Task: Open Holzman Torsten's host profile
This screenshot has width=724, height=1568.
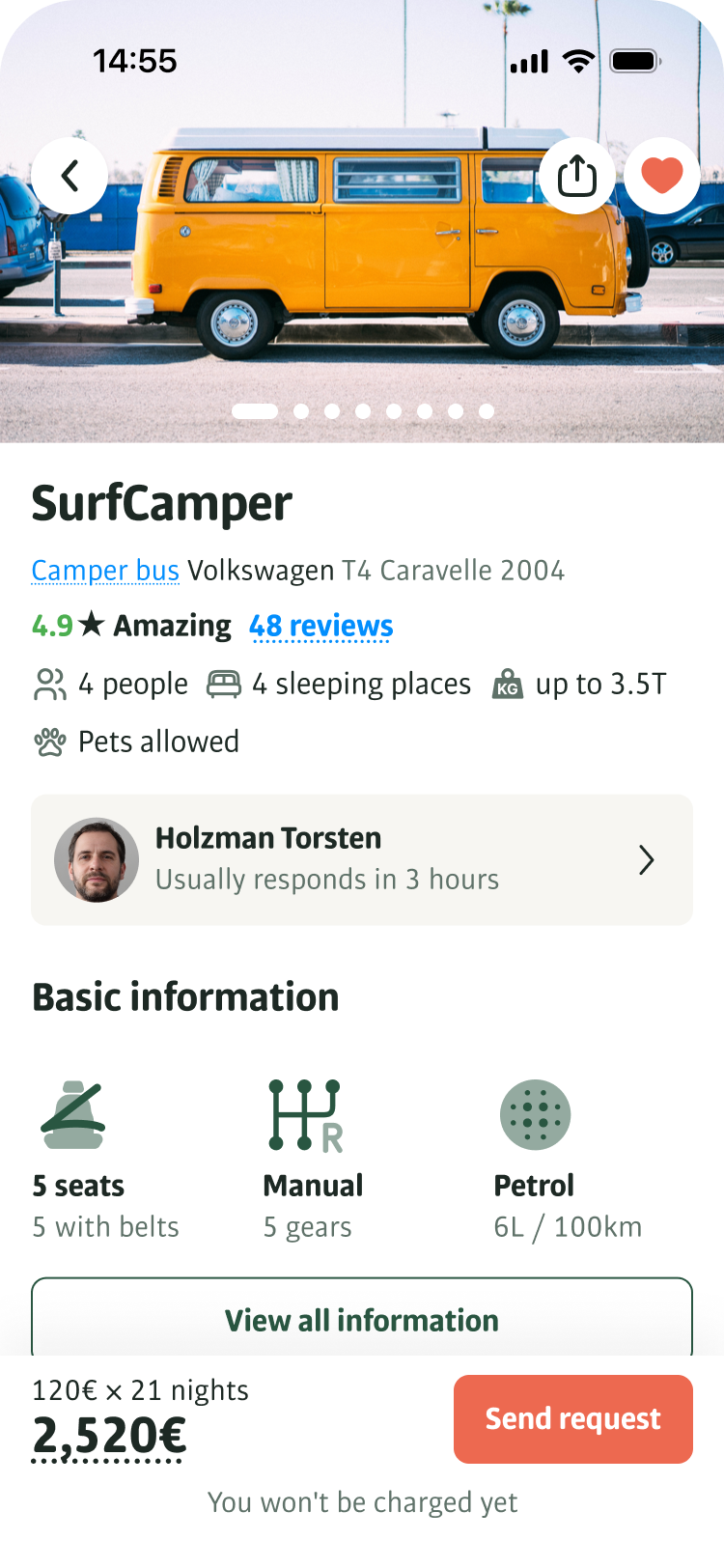Action: [x=361, y=859]
